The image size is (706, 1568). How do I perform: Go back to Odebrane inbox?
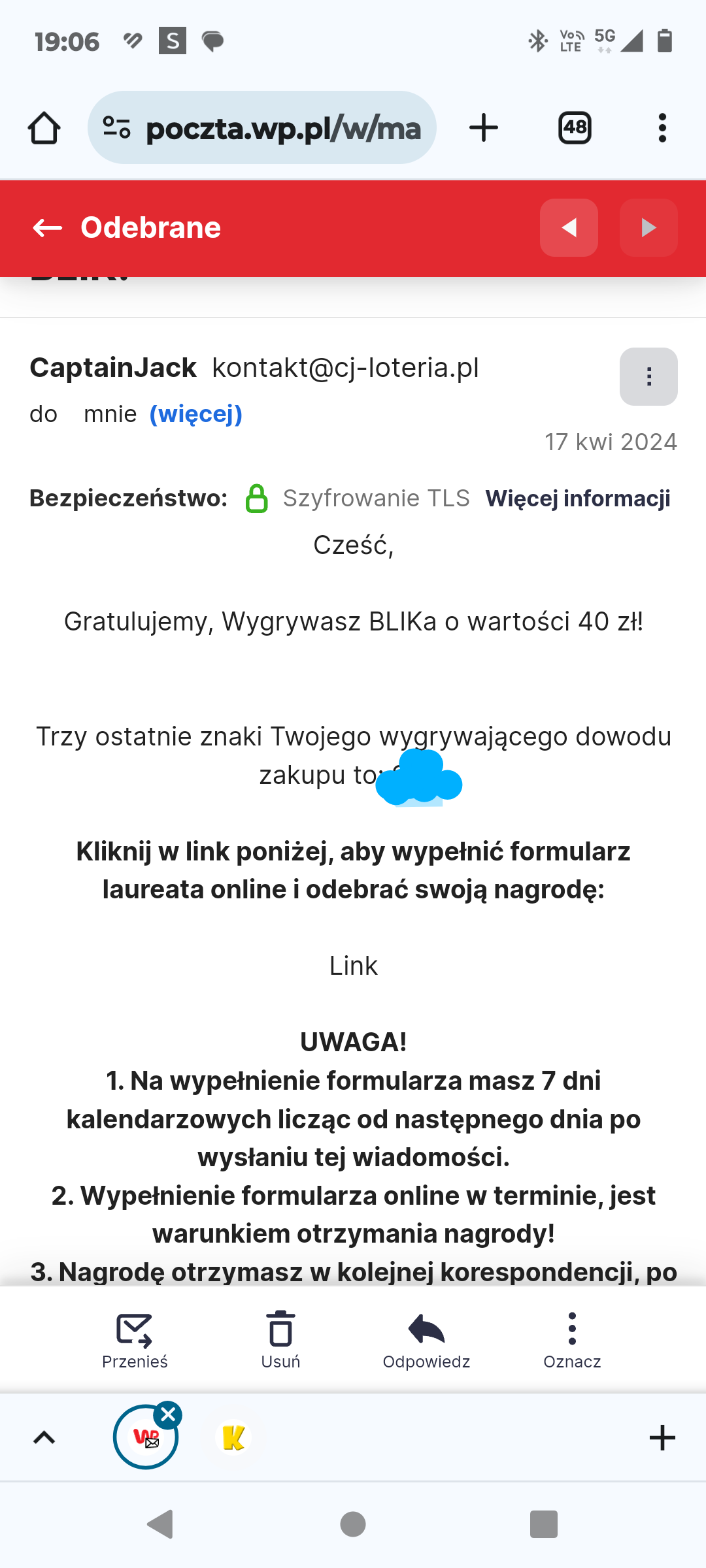click(47, 228)
